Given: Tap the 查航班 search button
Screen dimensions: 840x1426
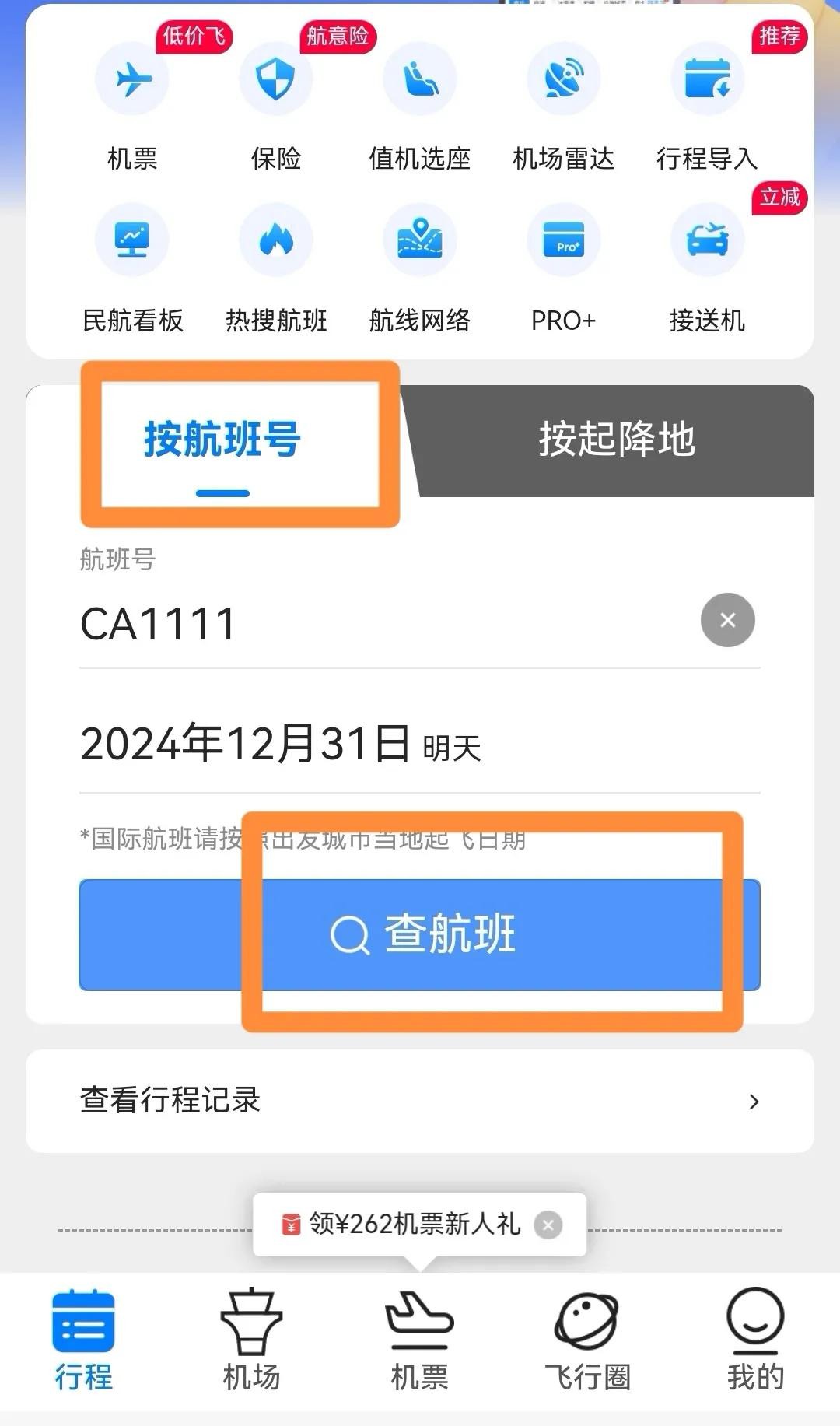Looking at the screenshot, I should coord(420,934).
